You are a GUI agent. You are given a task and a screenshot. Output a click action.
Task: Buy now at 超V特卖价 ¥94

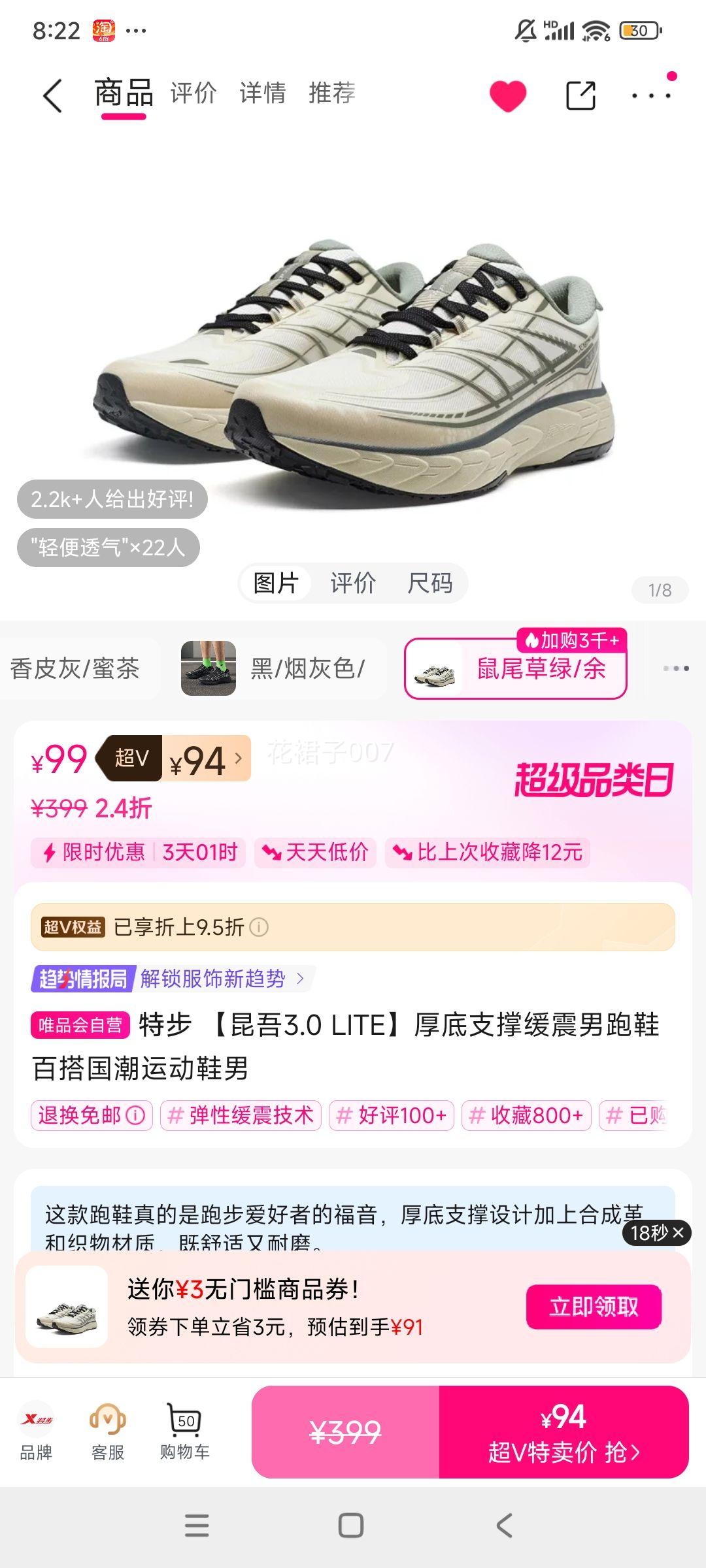[563, 1432]
